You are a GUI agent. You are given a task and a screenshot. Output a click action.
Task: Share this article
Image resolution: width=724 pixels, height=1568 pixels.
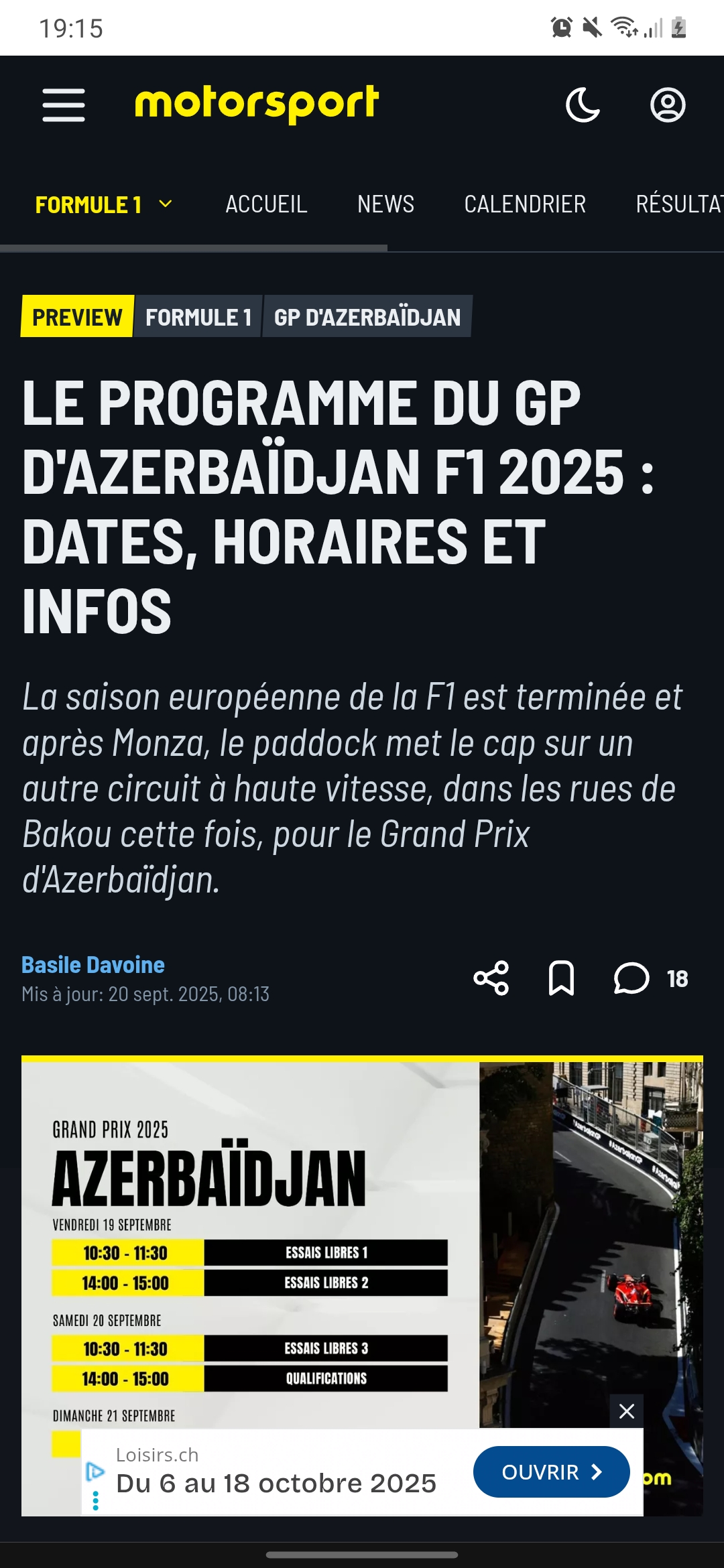tap(491, 978)
